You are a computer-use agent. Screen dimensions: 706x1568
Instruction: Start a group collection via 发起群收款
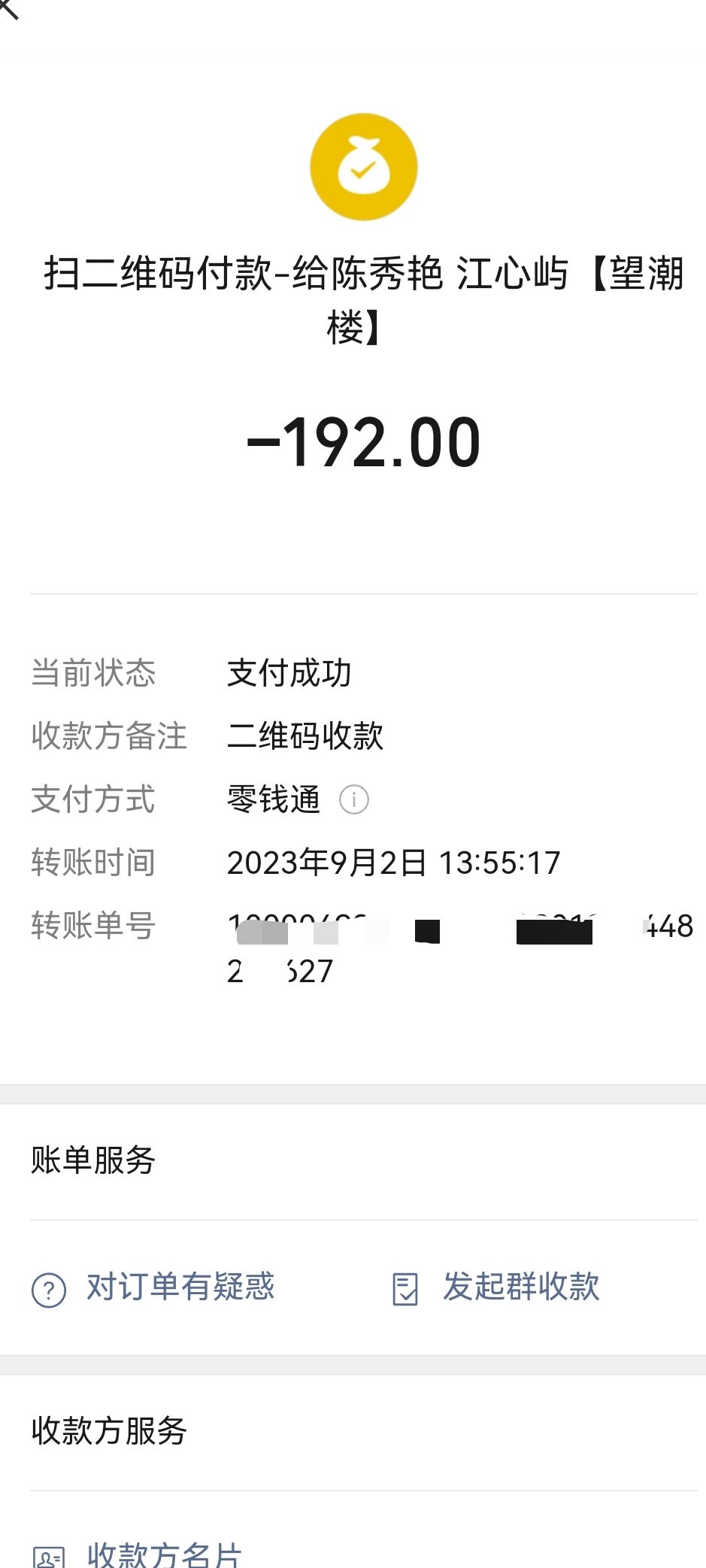pyautogui.click(x=496, y=1287)
